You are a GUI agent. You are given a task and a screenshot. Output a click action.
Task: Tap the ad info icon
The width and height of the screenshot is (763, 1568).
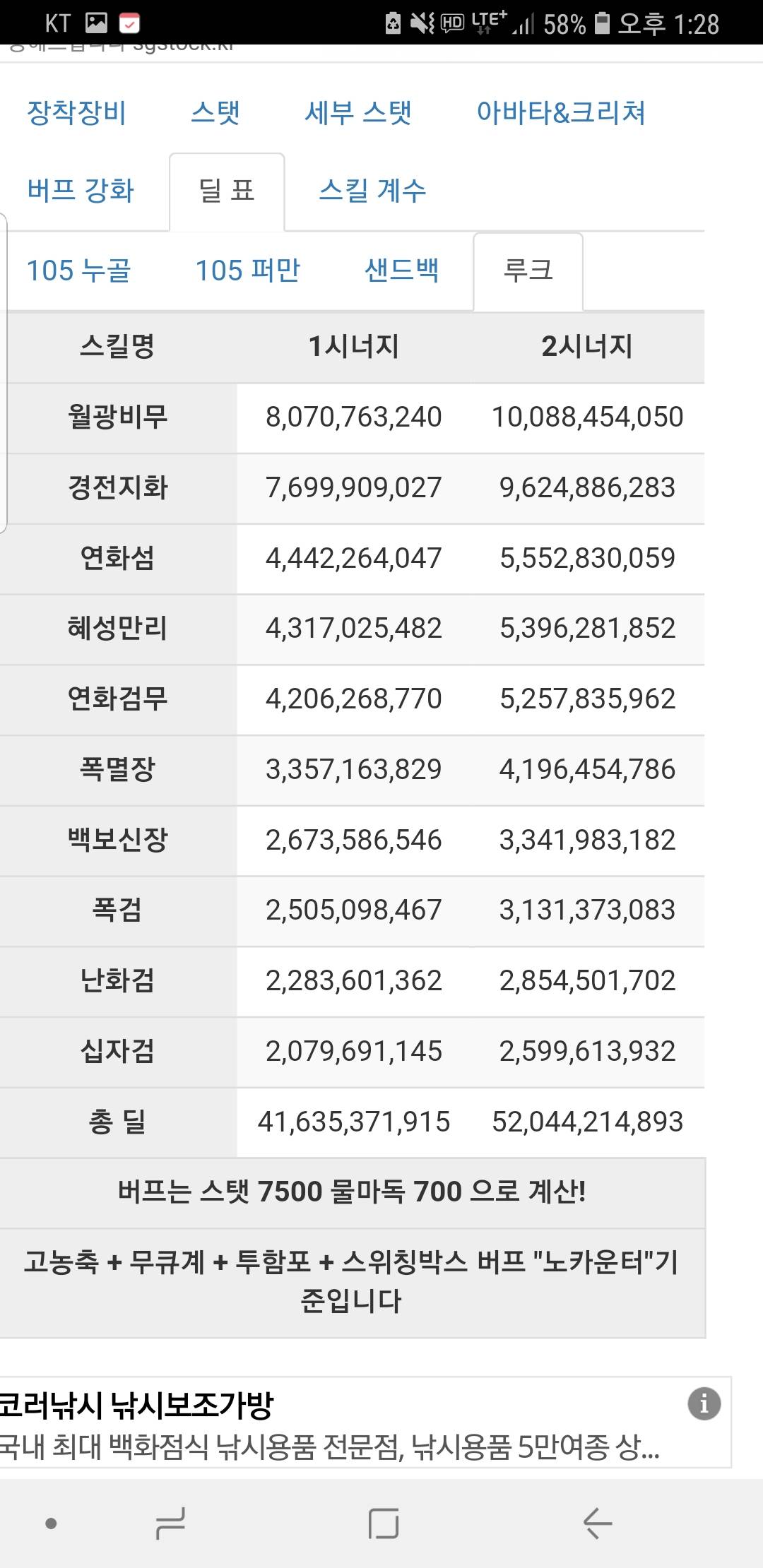[x=704, y=1403]
